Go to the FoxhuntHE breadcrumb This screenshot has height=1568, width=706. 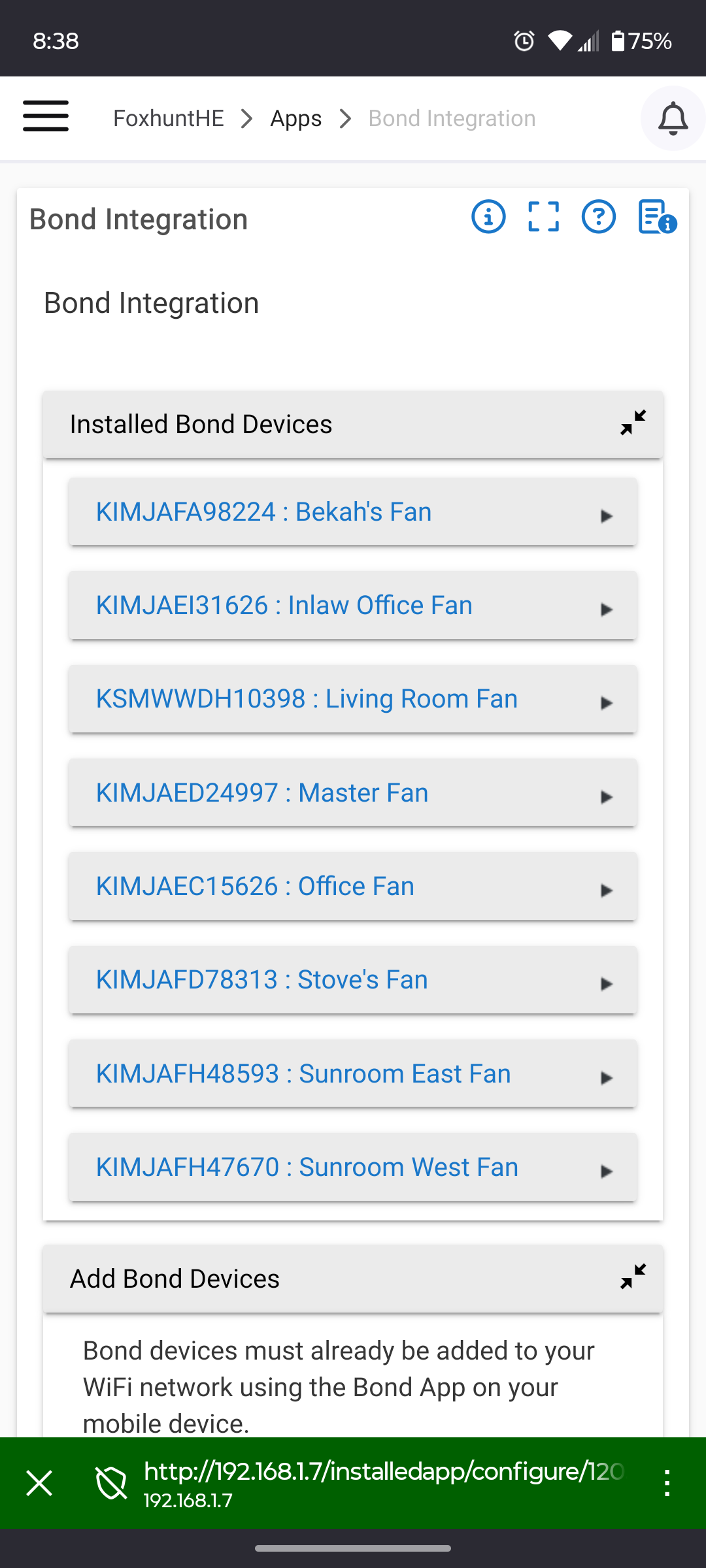[x=168, y=118]
